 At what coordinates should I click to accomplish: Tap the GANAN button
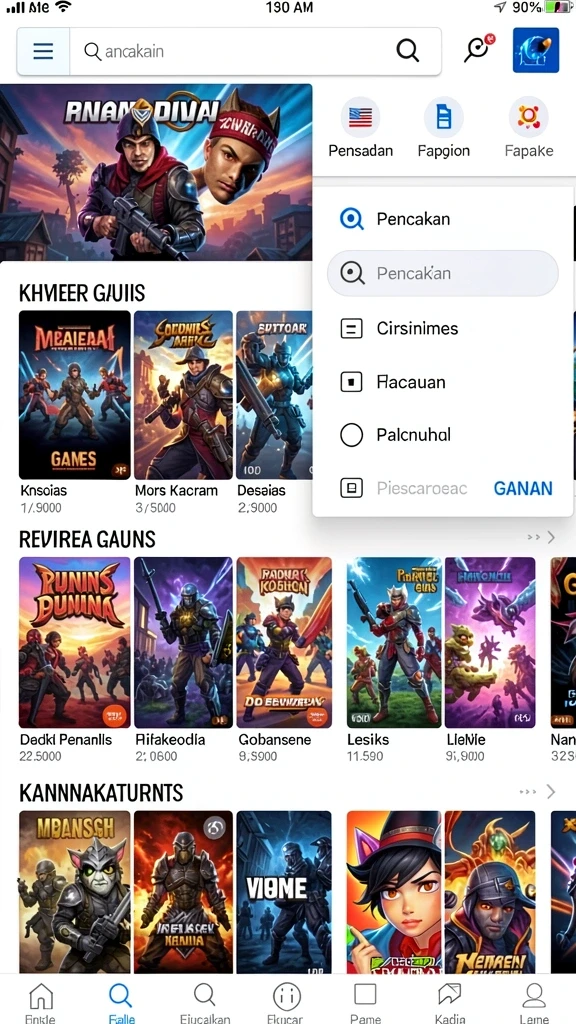pos(523,488)
